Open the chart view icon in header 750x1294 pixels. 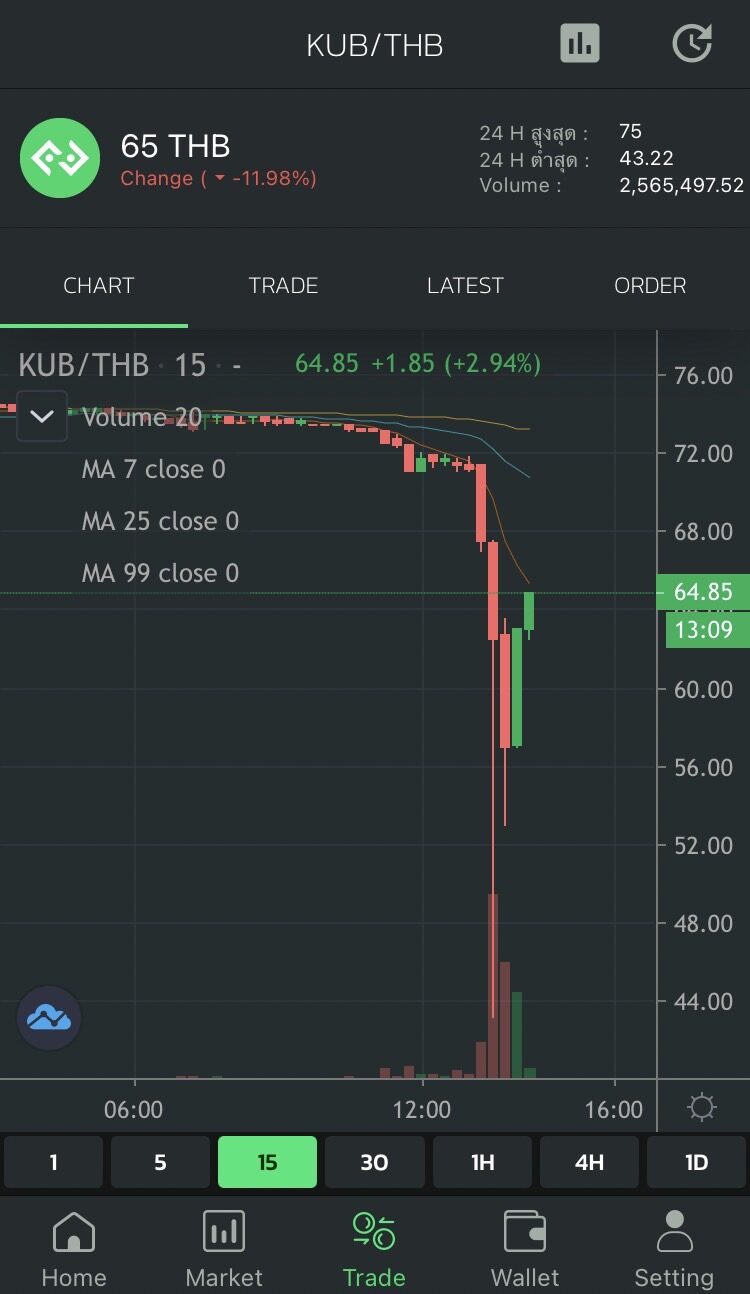pyautogui.click(x=579, y=44)
